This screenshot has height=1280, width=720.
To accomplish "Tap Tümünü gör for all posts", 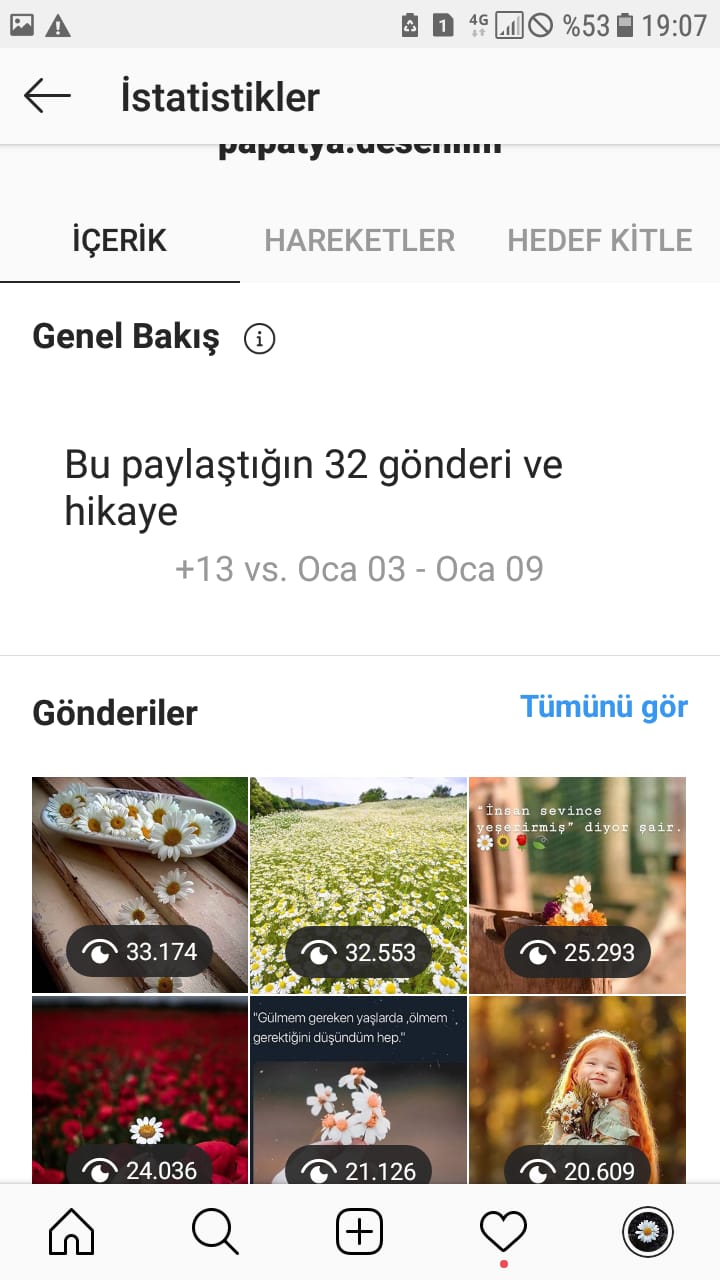I will pos(604,707).
